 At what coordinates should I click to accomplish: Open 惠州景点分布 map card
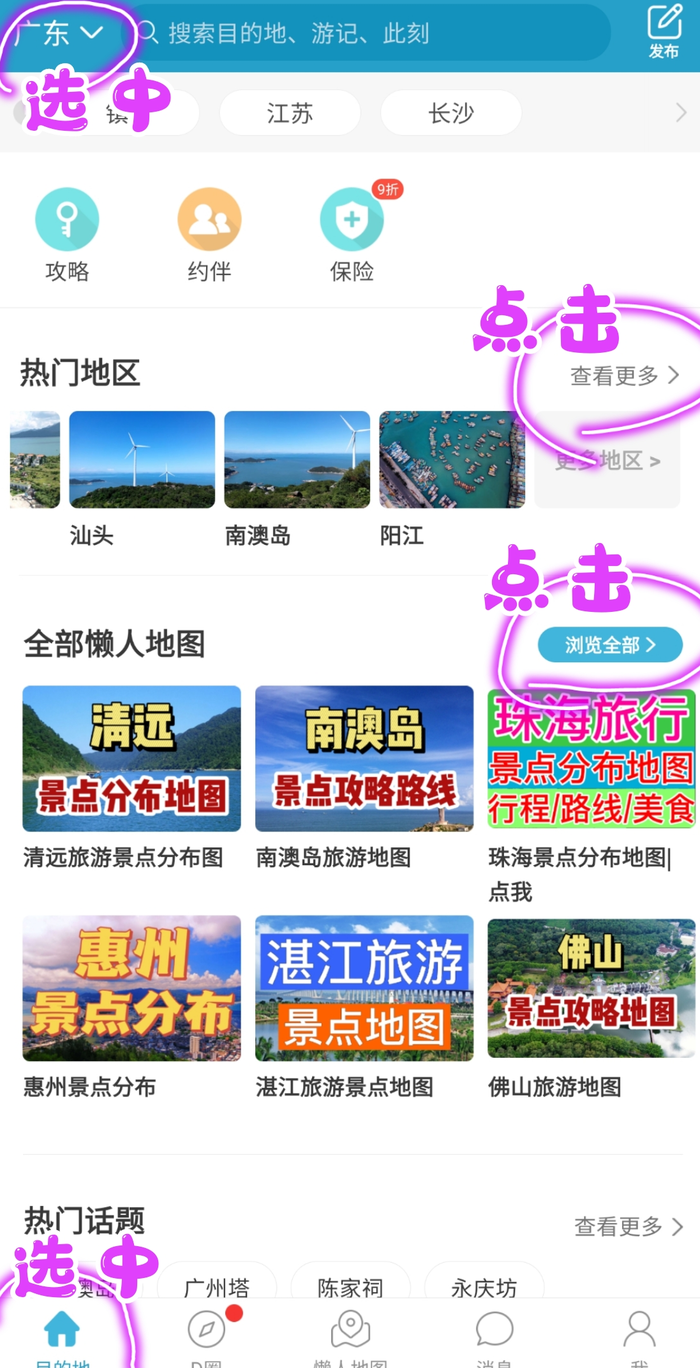coord(131,1007)
